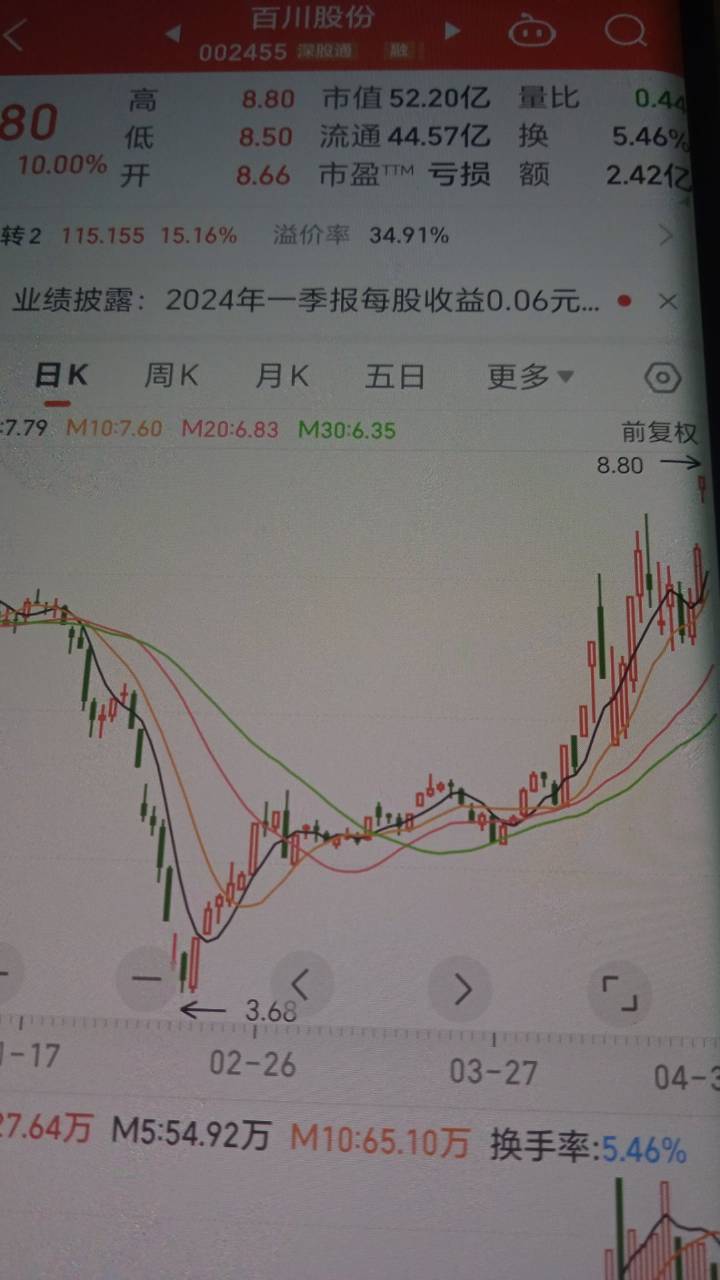Dismiss the 业绩披露 banner
Viewport: 720px width, 1280px height.
[x=667, y=301]
